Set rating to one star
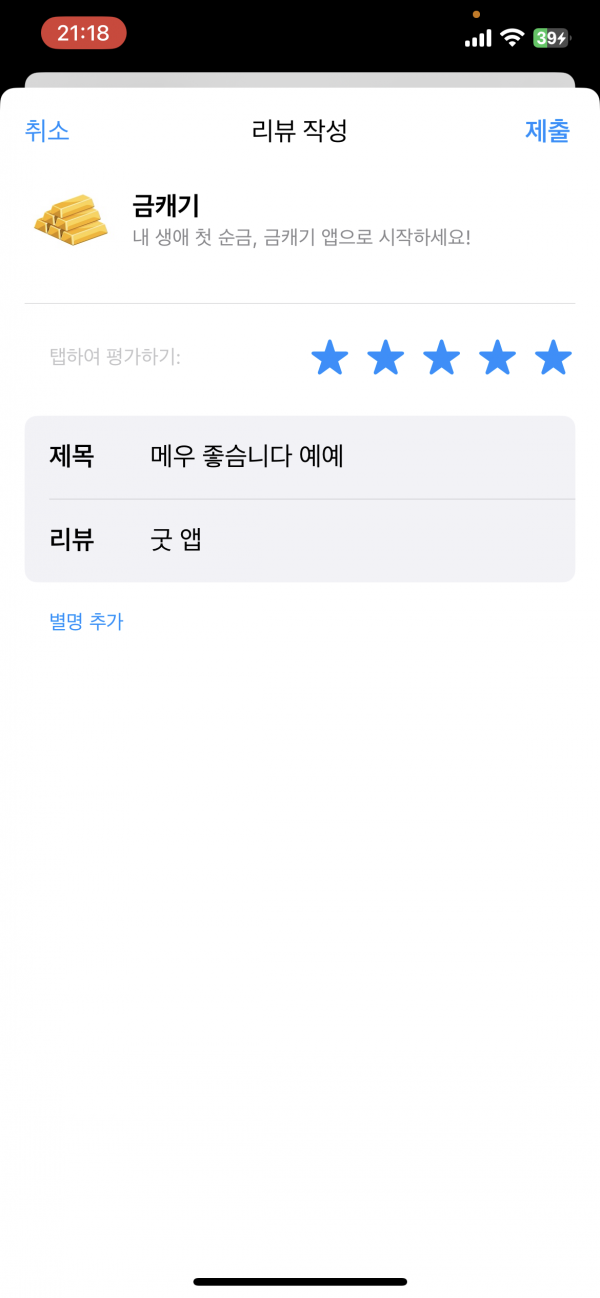Viewport: 600px width, 1298px height. point(330,357)
